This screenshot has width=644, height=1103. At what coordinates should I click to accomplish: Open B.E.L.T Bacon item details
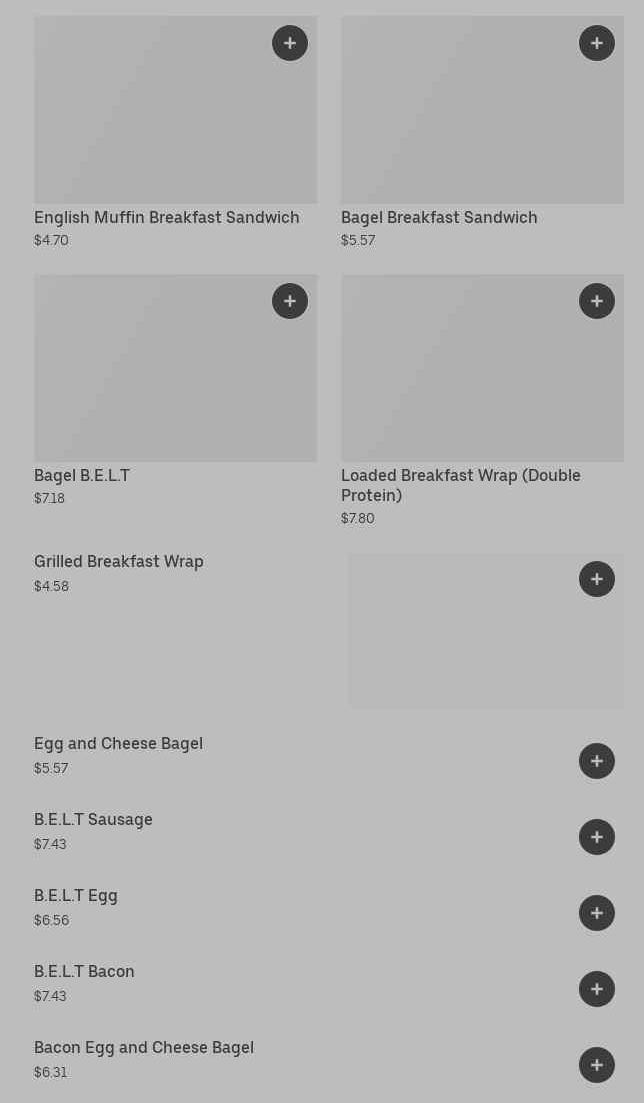point(84,971)
